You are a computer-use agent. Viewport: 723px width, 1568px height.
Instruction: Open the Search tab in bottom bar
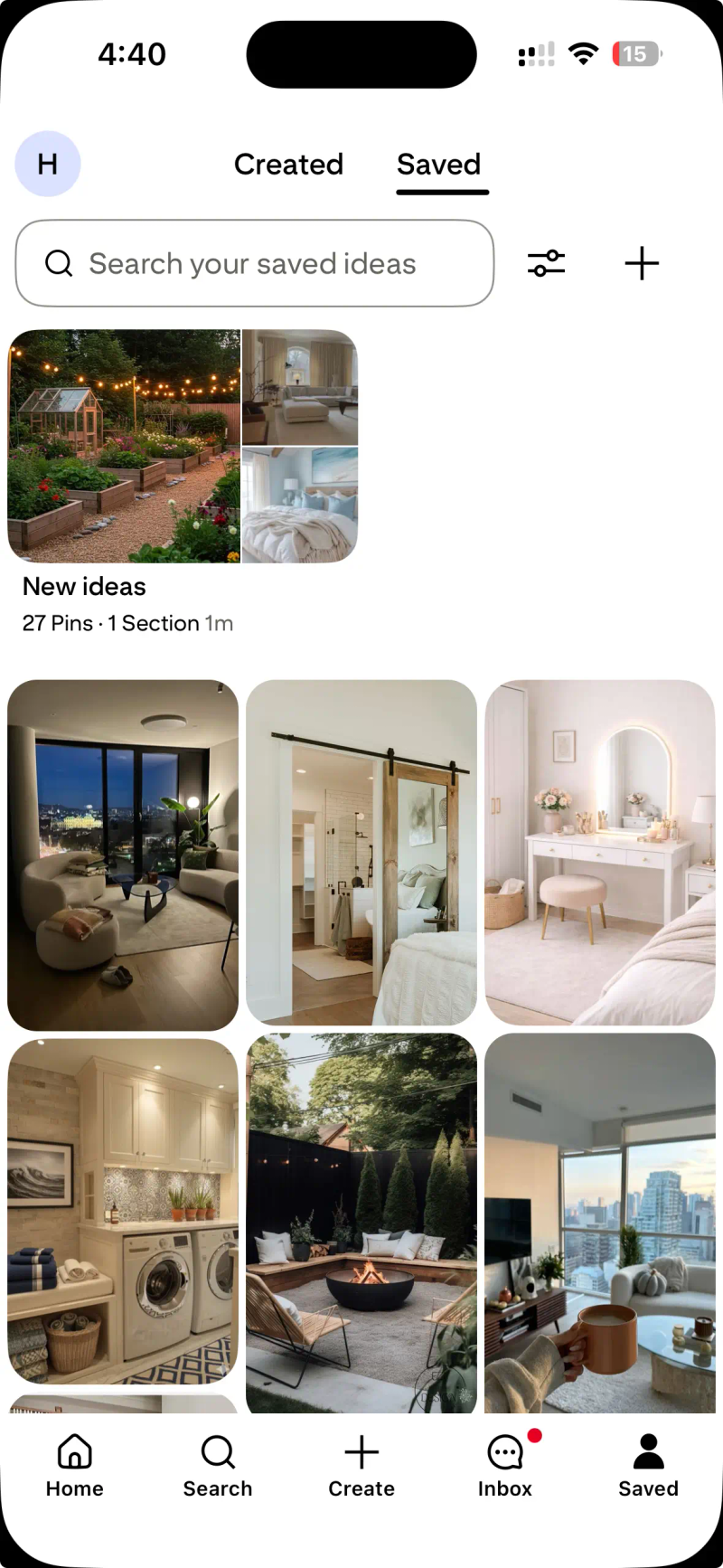pos(218,1466)
